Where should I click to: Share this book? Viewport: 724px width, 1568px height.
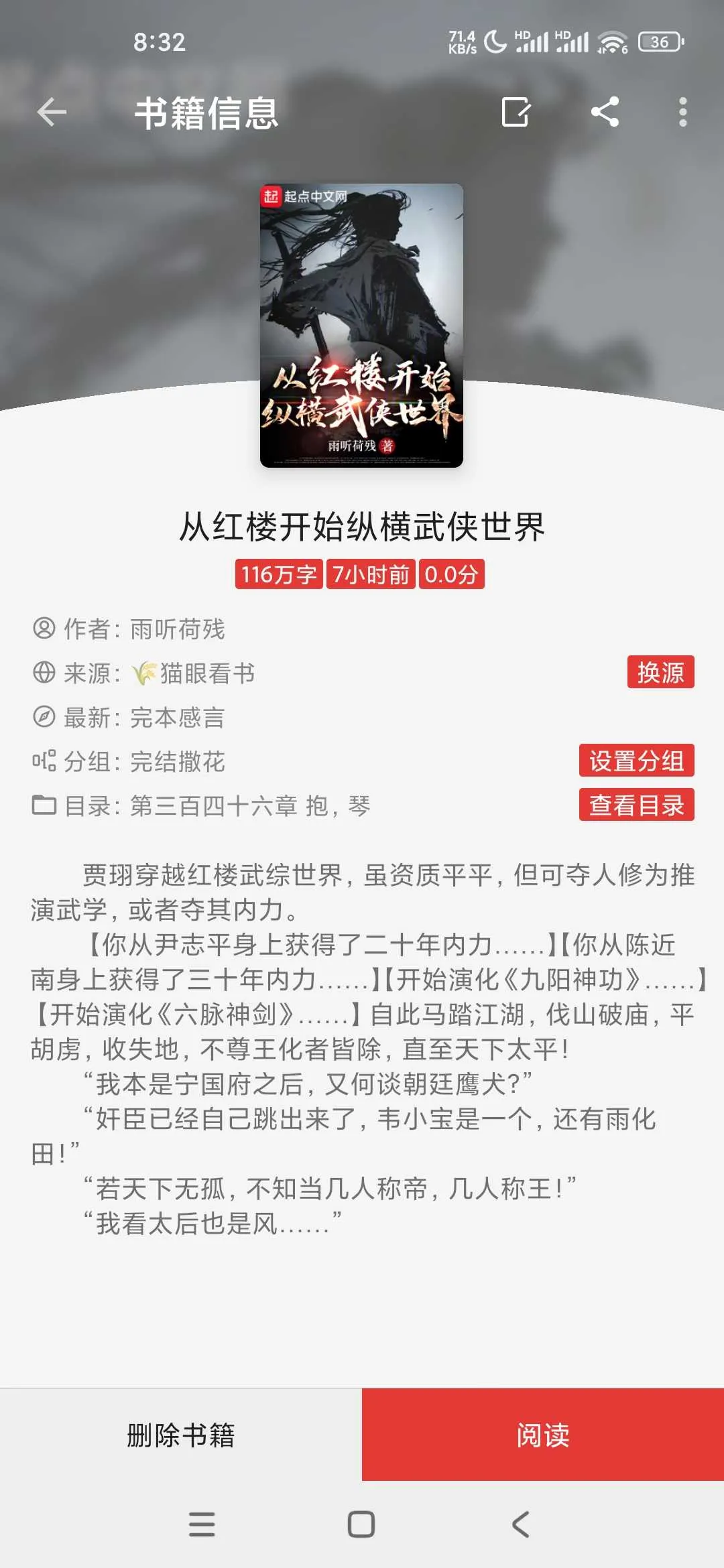pyautogui.click(x=605, y=112)
